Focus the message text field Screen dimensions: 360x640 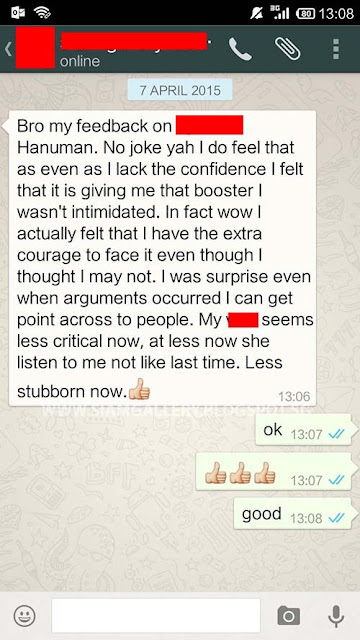click(x=156, y=616)
